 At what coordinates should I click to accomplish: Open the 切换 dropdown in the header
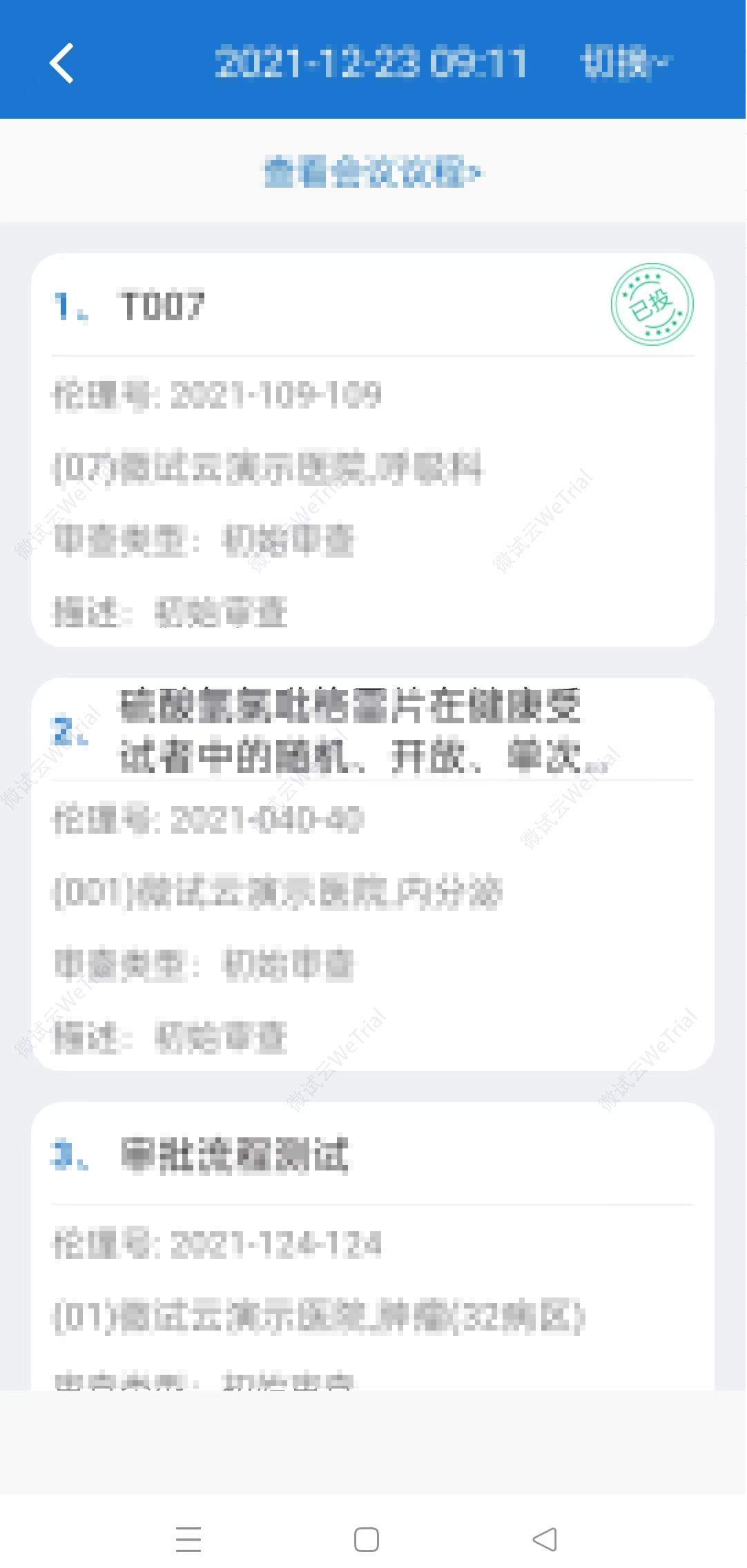625,63
